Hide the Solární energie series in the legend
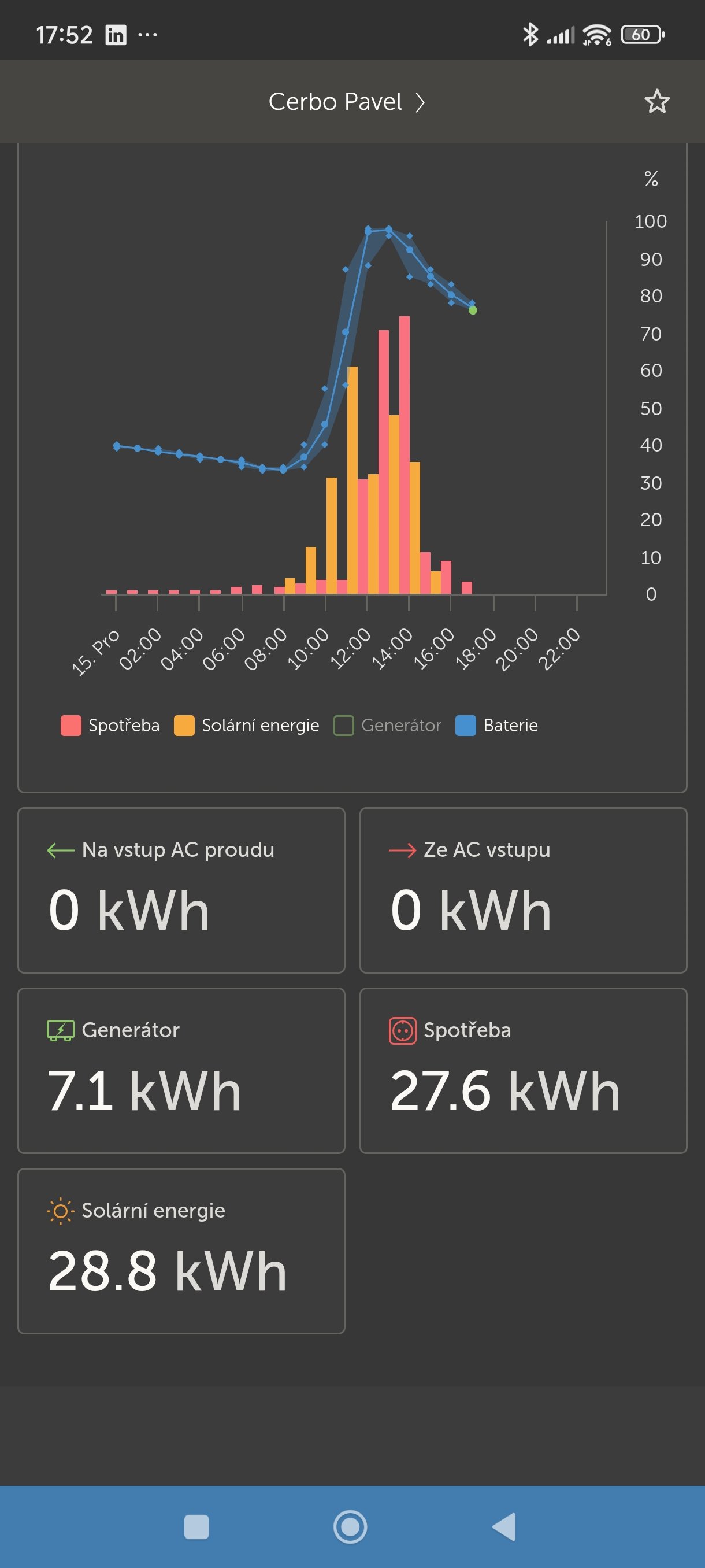 tap(246, 726)
